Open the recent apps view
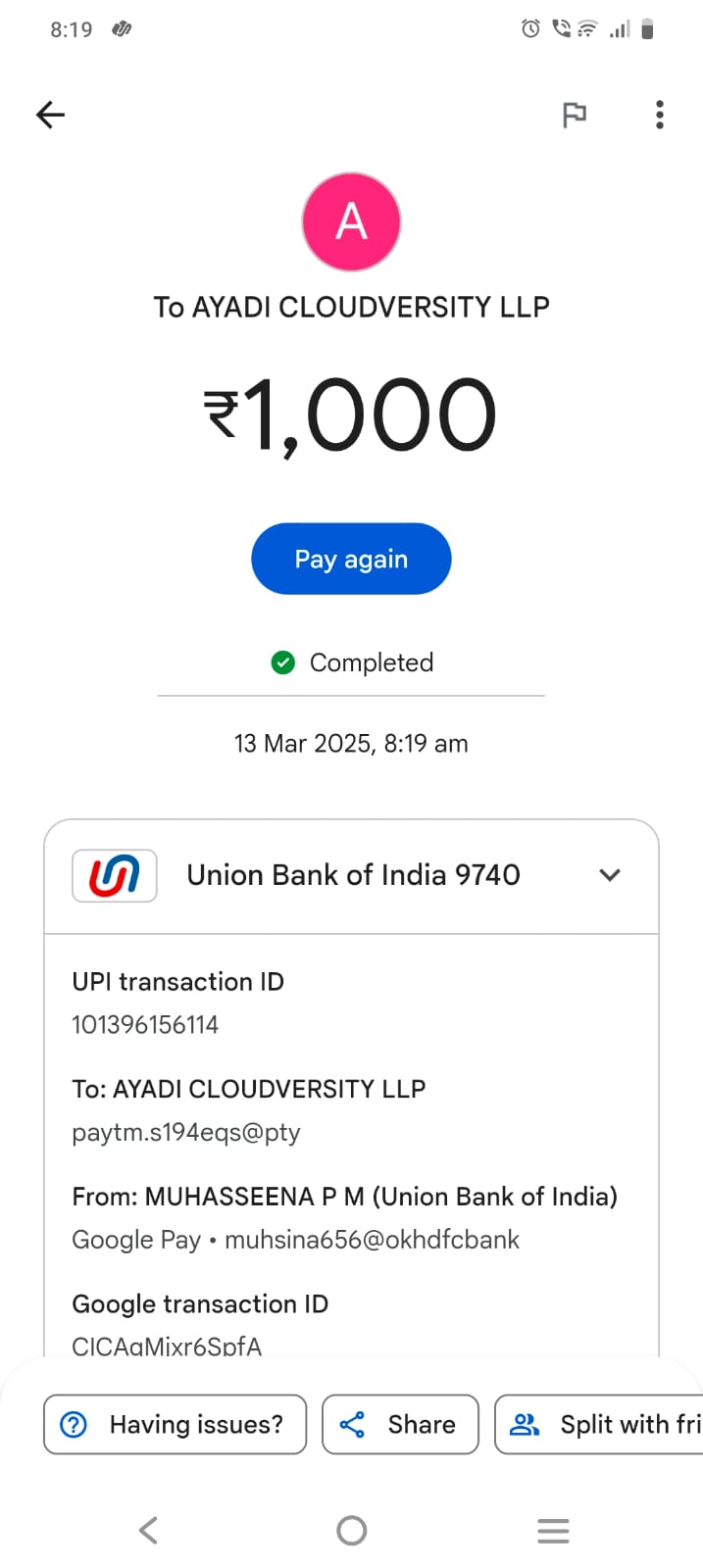Image resolution: width=703 pixels, height=1568 pixels. click(553, 1530)
